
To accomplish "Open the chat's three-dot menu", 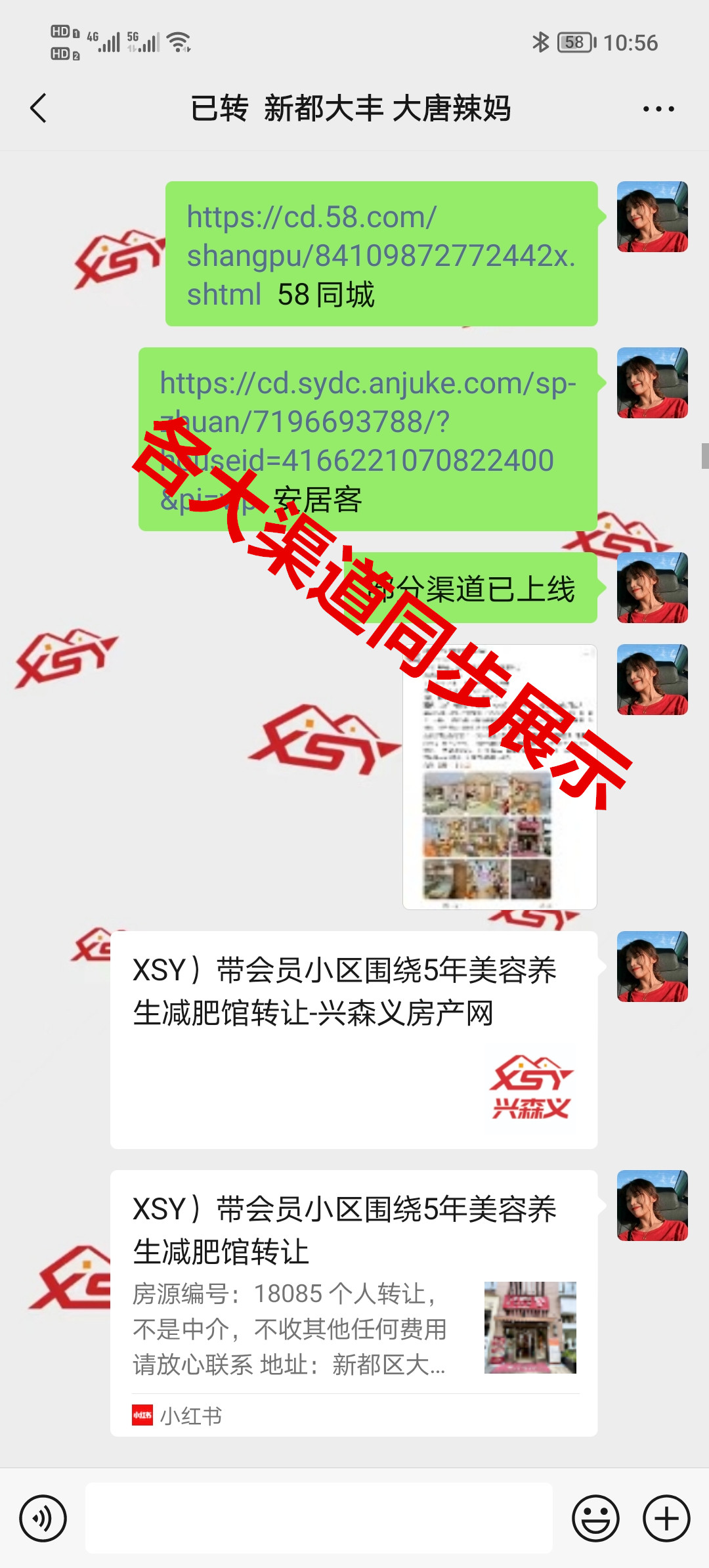I will point(658,109).
